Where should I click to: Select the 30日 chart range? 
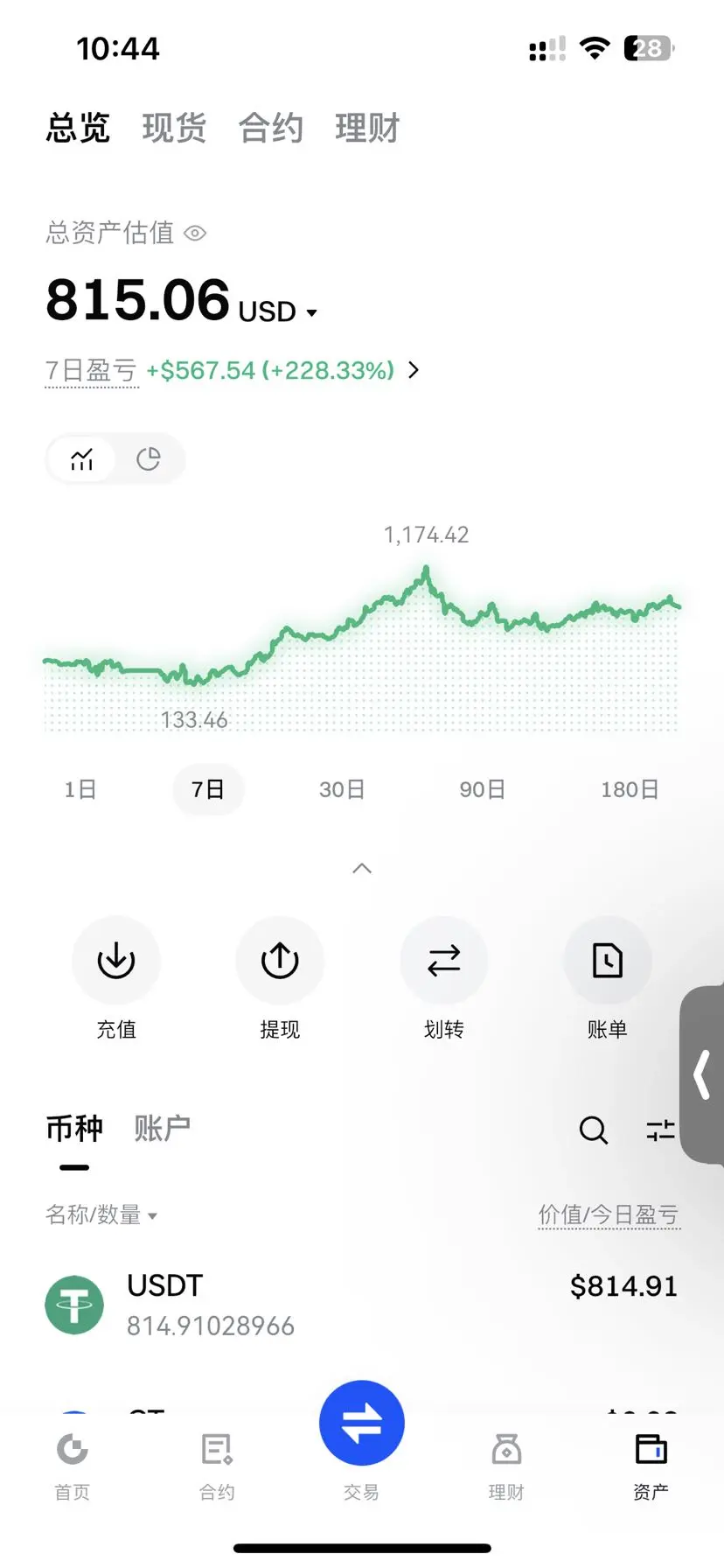coord(342,789)
